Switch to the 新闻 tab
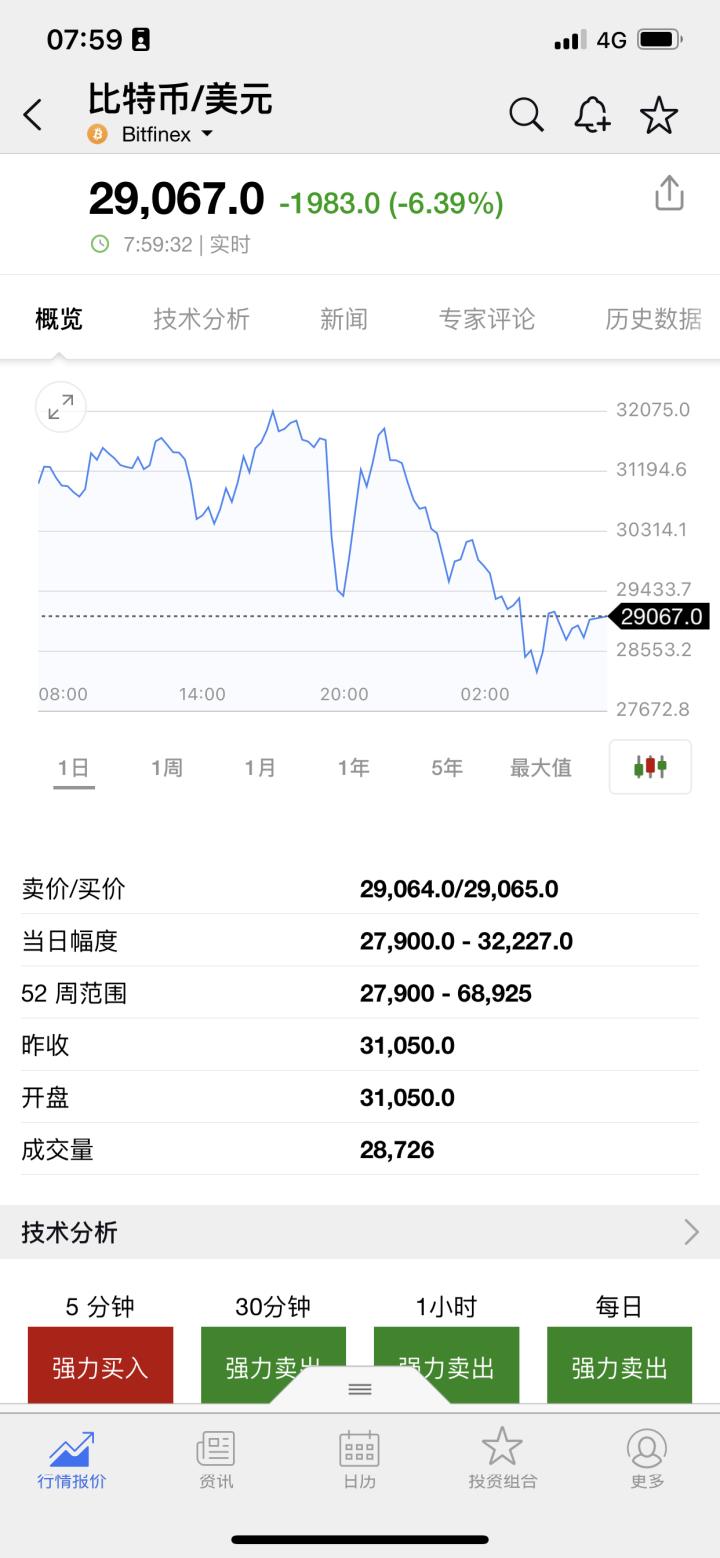 pyautogui.click(x=344, y=318)
